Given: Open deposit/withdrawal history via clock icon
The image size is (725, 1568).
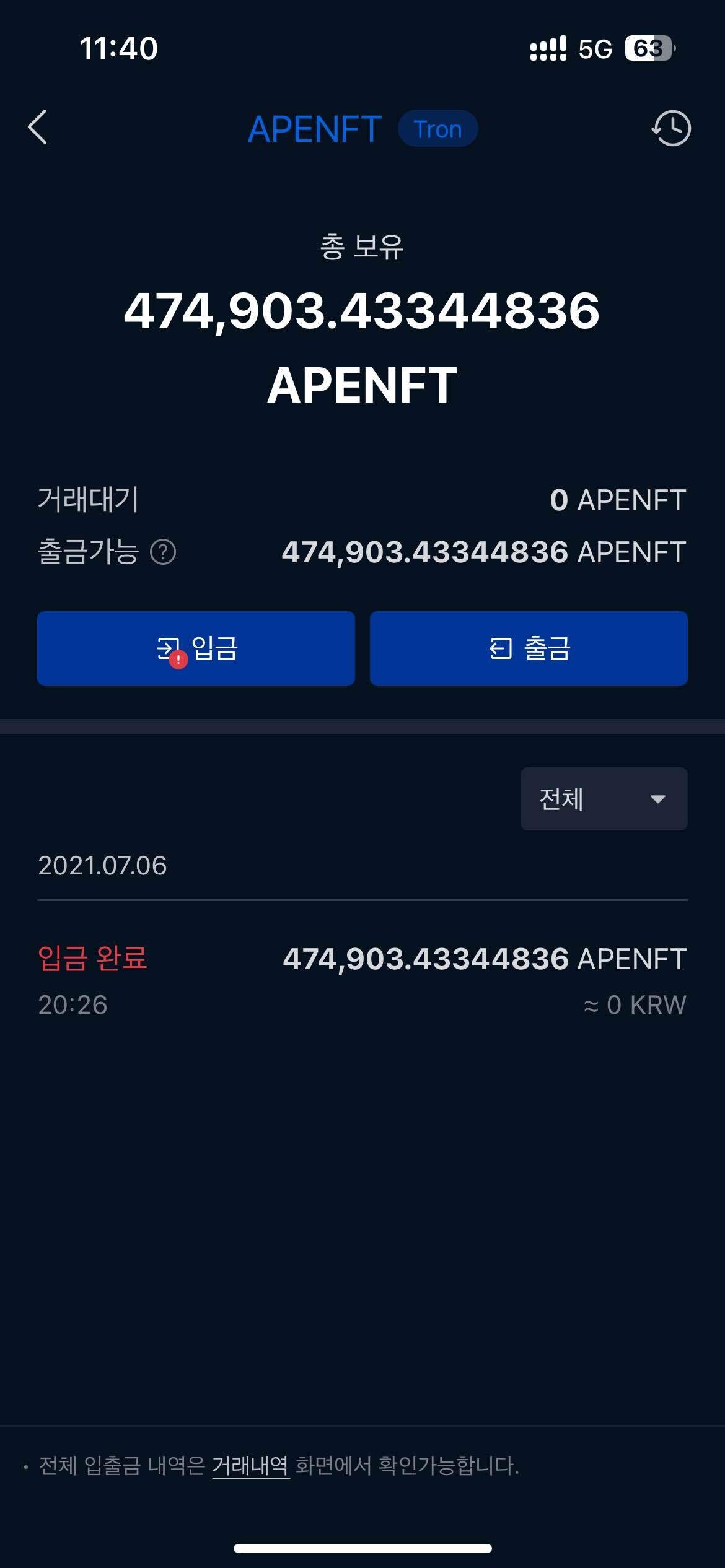Looking at the screenshot, I should (x=671, y=128).
